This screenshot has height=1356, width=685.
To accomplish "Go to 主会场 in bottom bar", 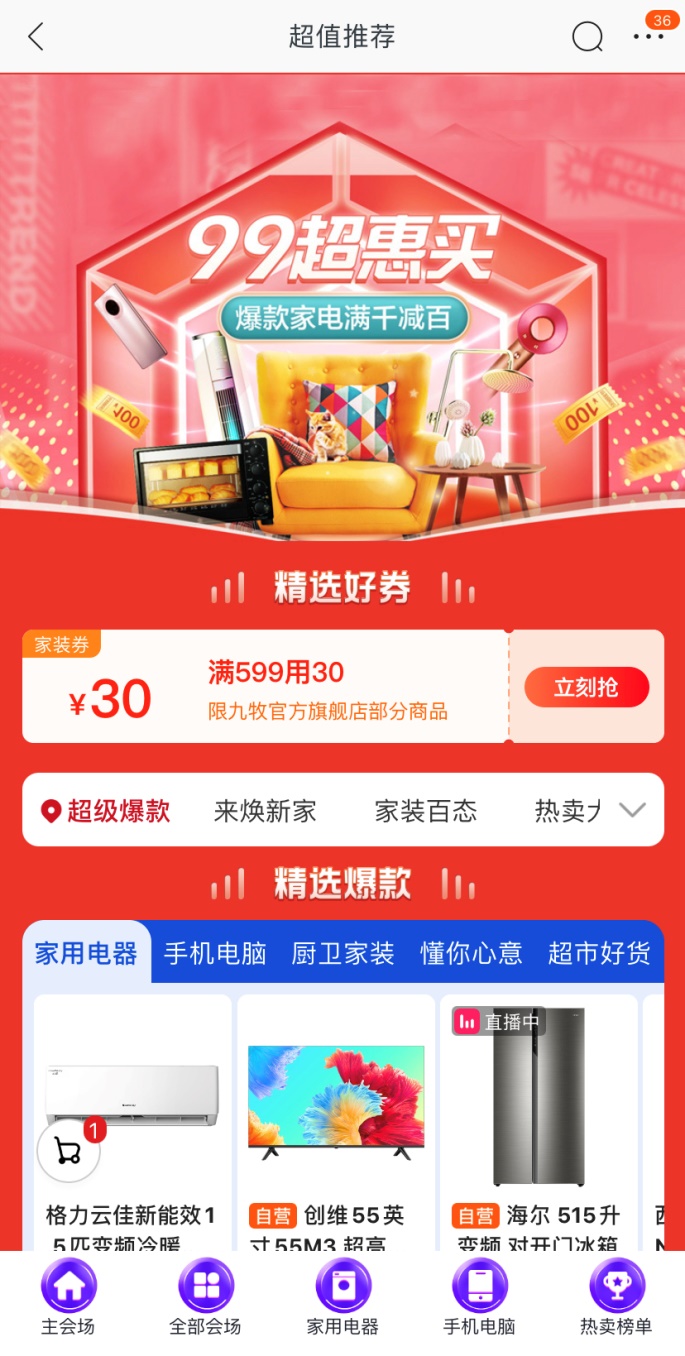I will 68,1298.
